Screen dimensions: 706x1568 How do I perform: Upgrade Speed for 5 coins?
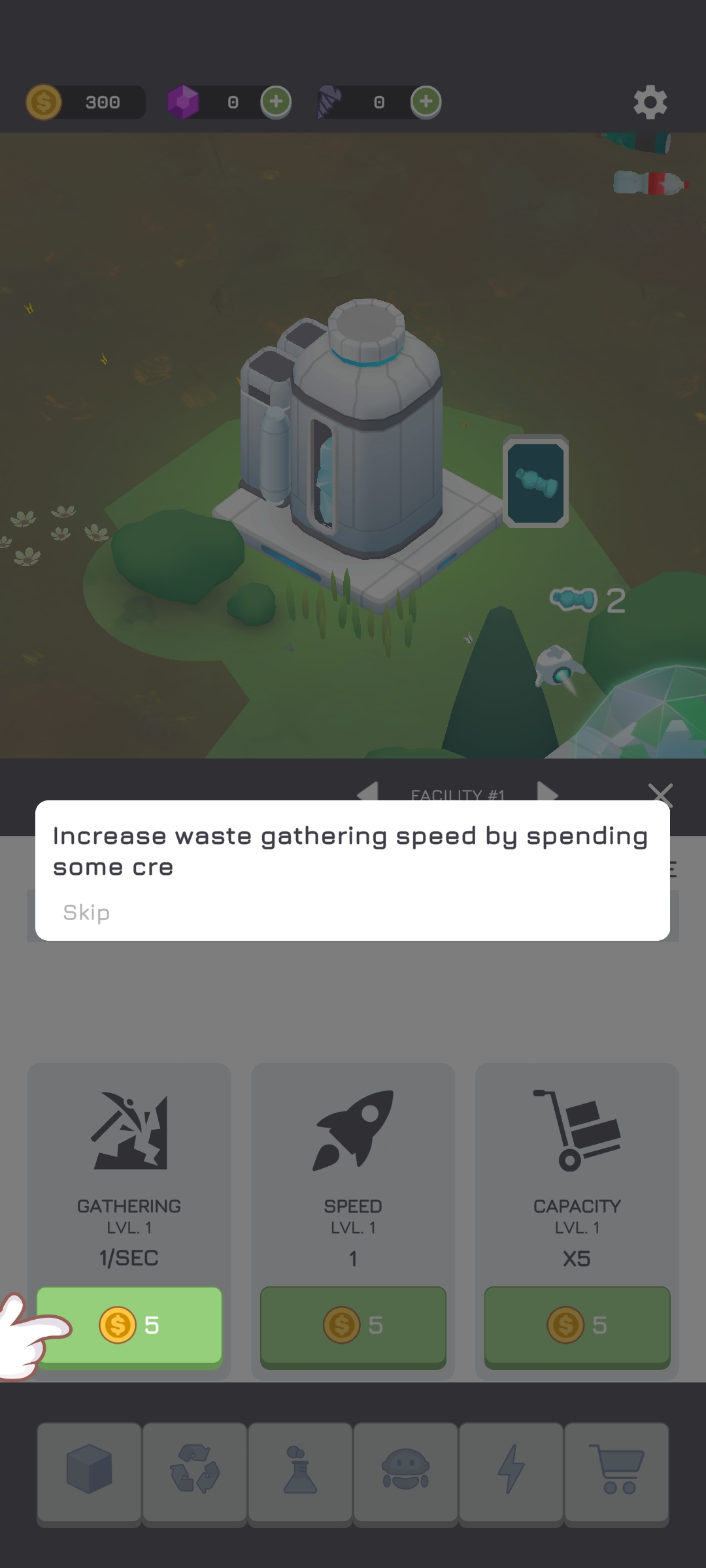[x=353, y=1326]
